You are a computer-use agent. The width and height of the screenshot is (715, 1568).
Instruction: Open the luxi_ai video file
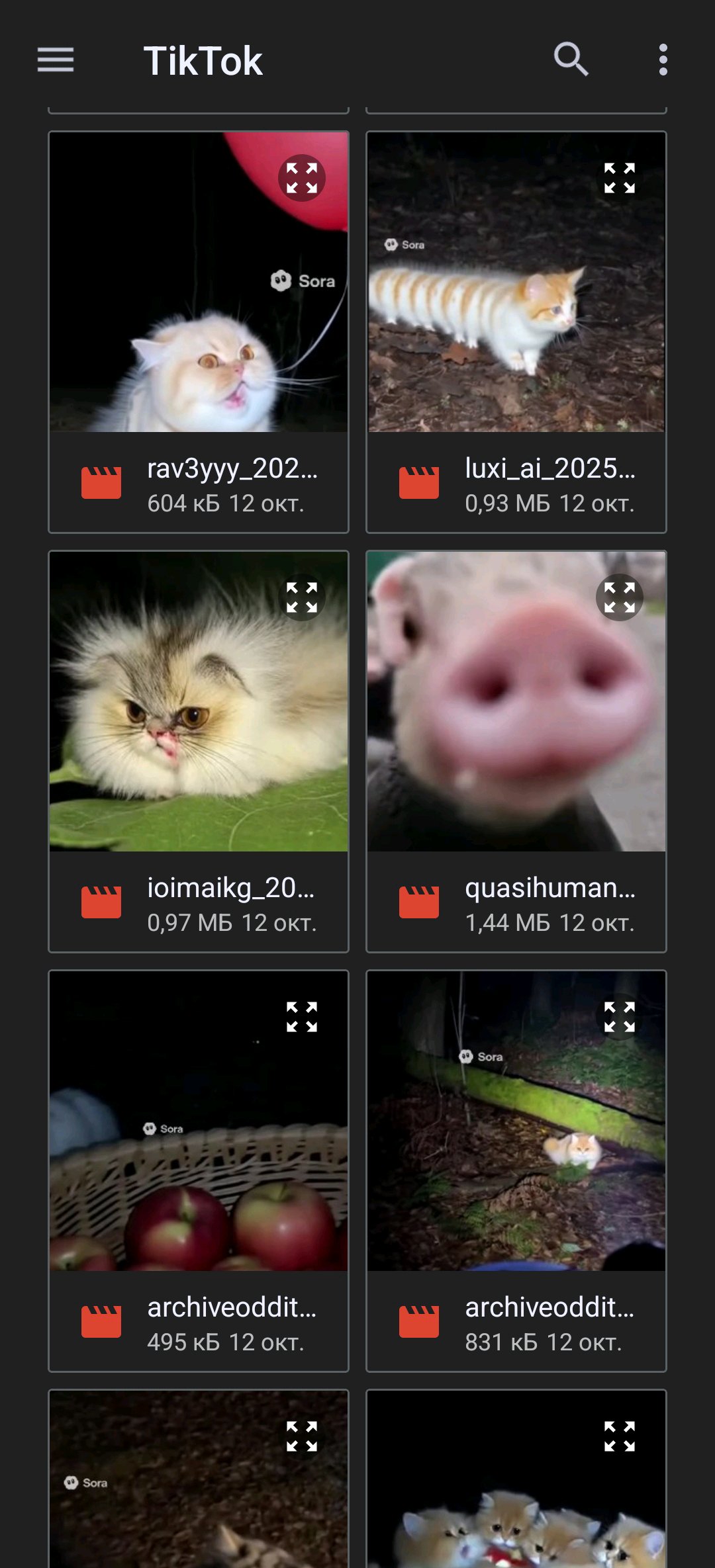coord(516,484)
